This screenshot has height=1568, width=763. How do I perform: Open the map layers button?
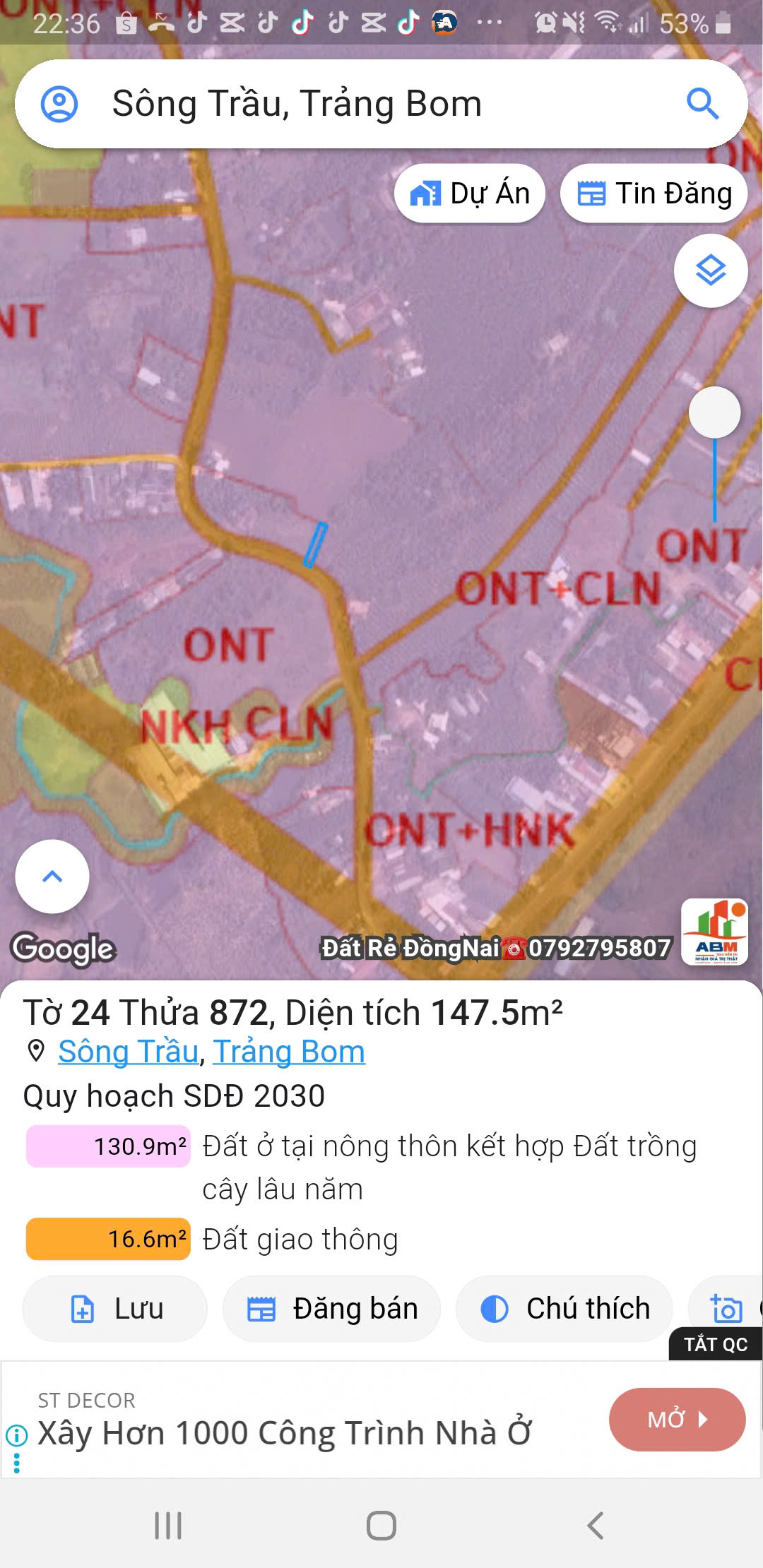pos(711,271)
